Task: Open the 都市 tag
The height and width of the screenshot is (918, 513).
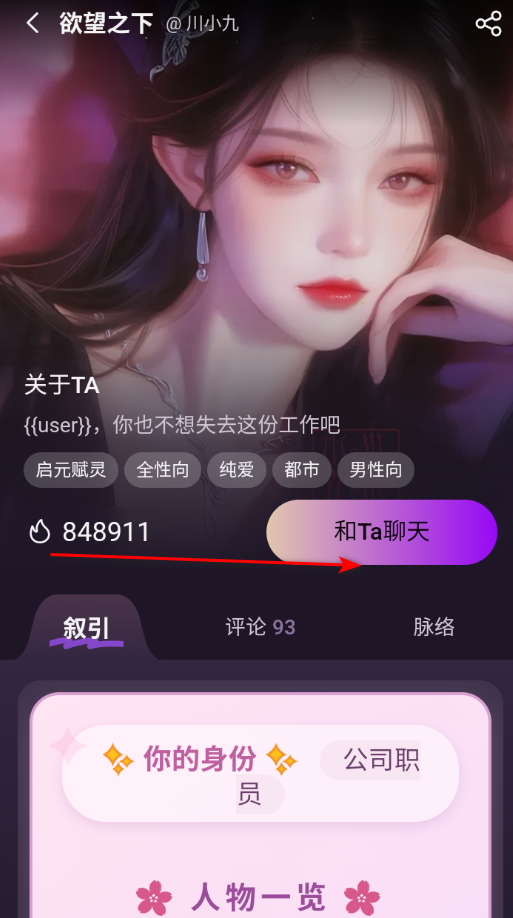Action: pyautogui.click(x=302, y=470)
